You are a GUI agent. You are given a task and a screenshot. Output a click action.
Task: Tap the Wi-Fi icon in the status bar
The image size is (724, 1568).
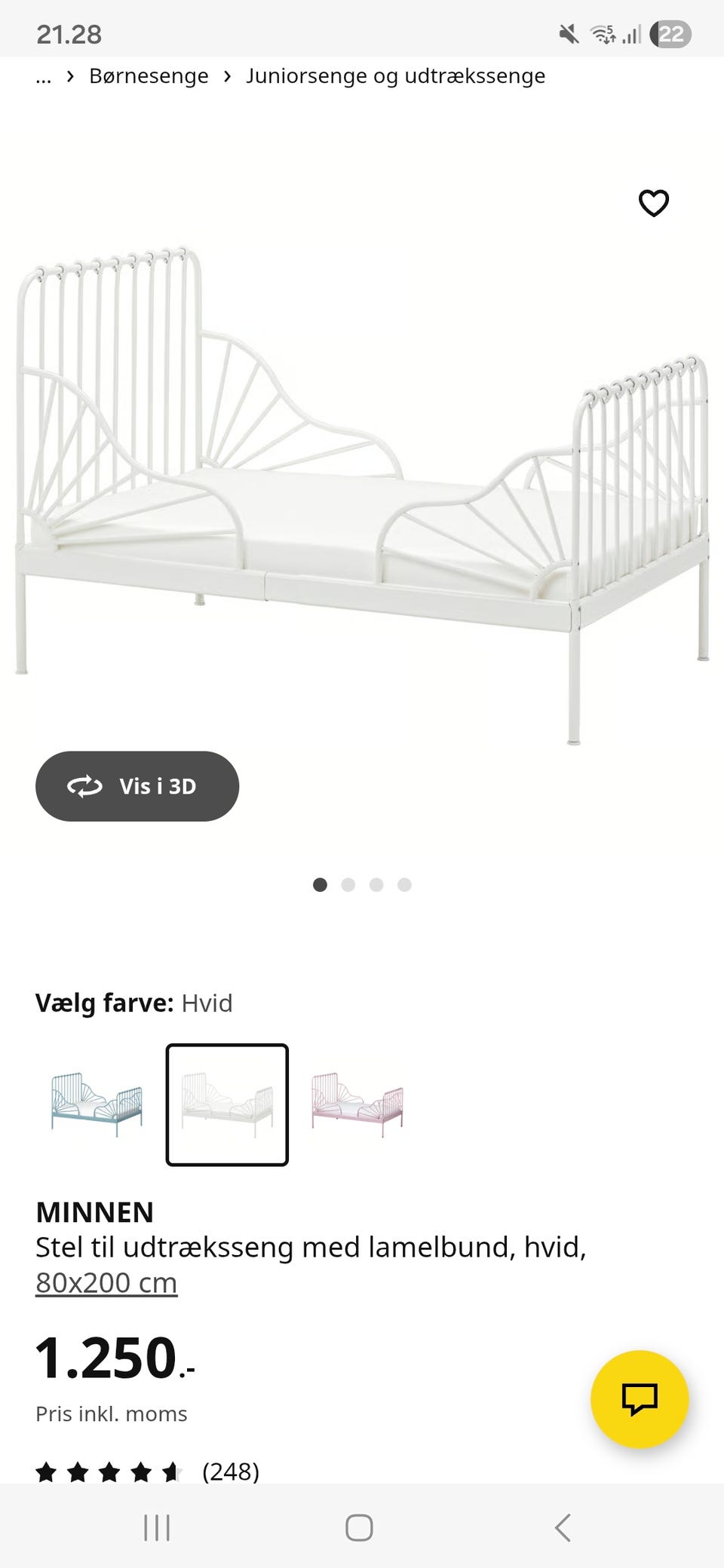point(605,33)
